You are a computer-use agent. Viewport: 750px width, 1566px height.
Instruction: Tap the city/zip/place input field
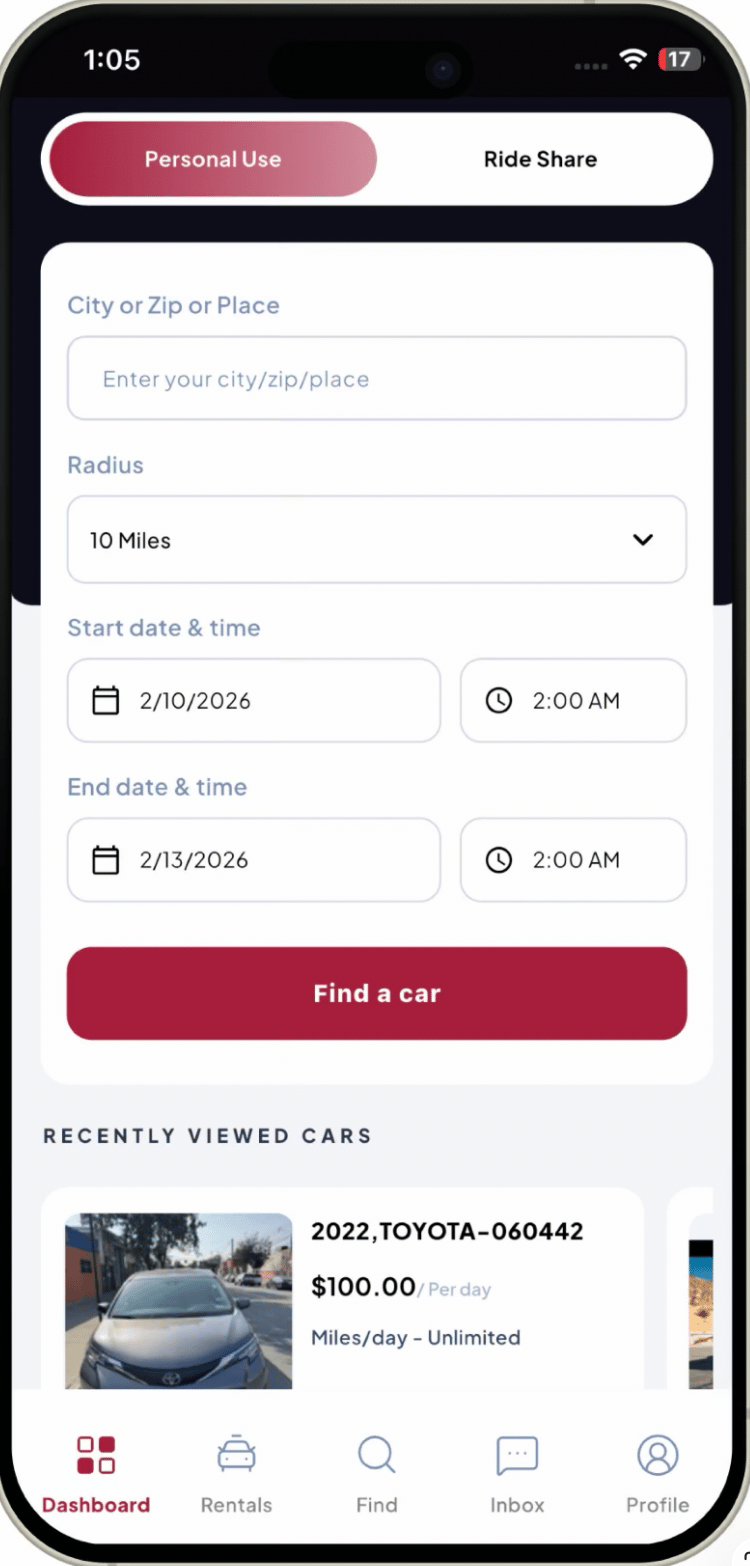click(376, 379)
